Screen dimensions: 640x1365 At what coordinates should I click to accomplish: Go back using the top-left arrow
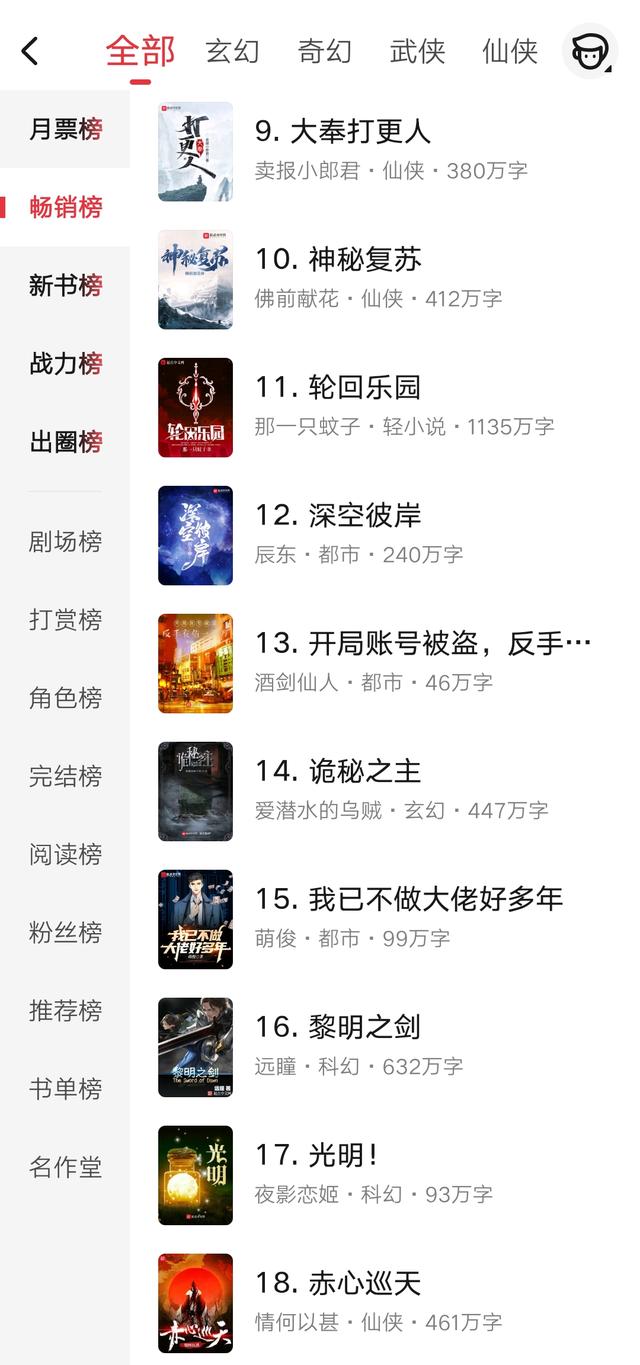[30, 51]
